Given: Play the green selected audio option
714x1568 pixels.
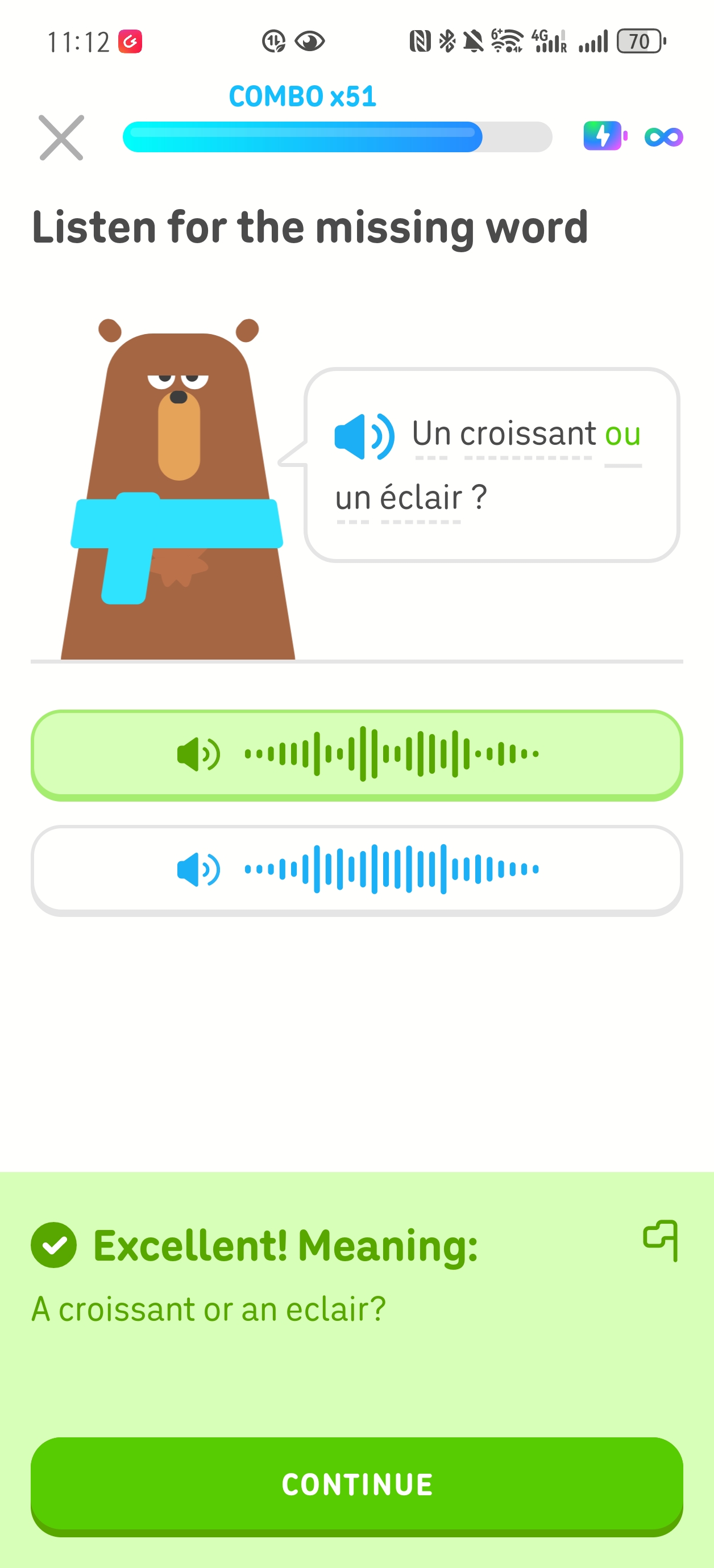Looking at the screenshot, I should pyautogui.click(x=357, y=755).
